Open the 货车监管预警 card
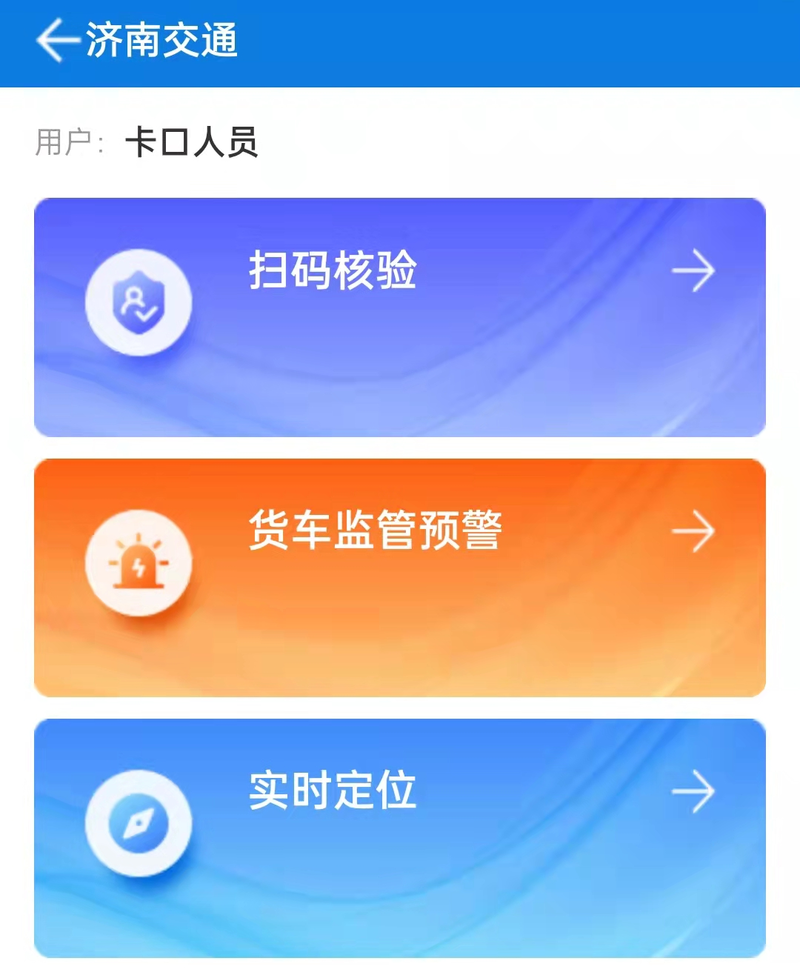This screenshot has width=800, height=978. click(x=400, y=577)
